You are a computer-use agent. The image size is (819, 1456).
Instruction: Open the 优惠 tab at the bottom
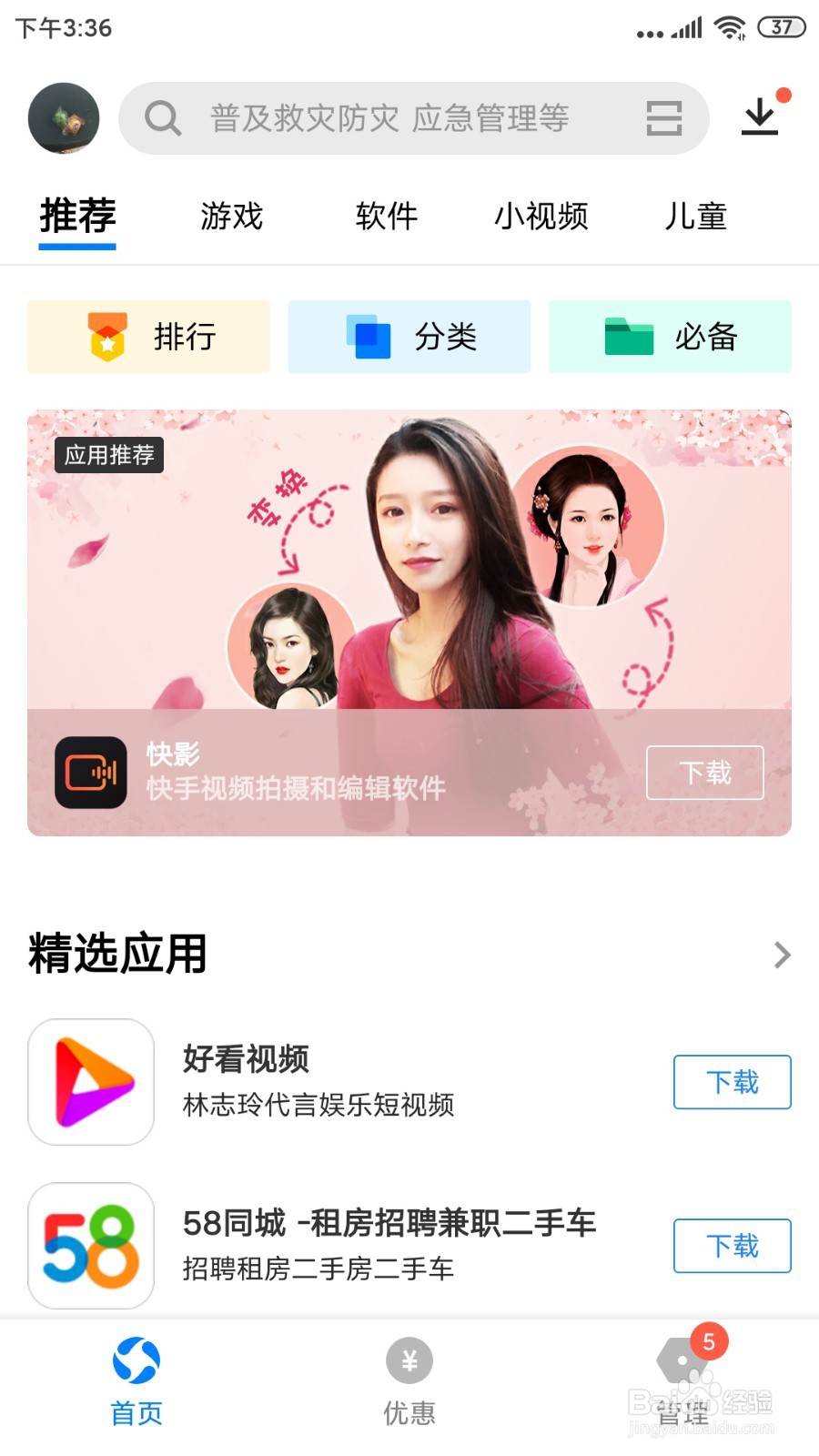point(409,1383)
